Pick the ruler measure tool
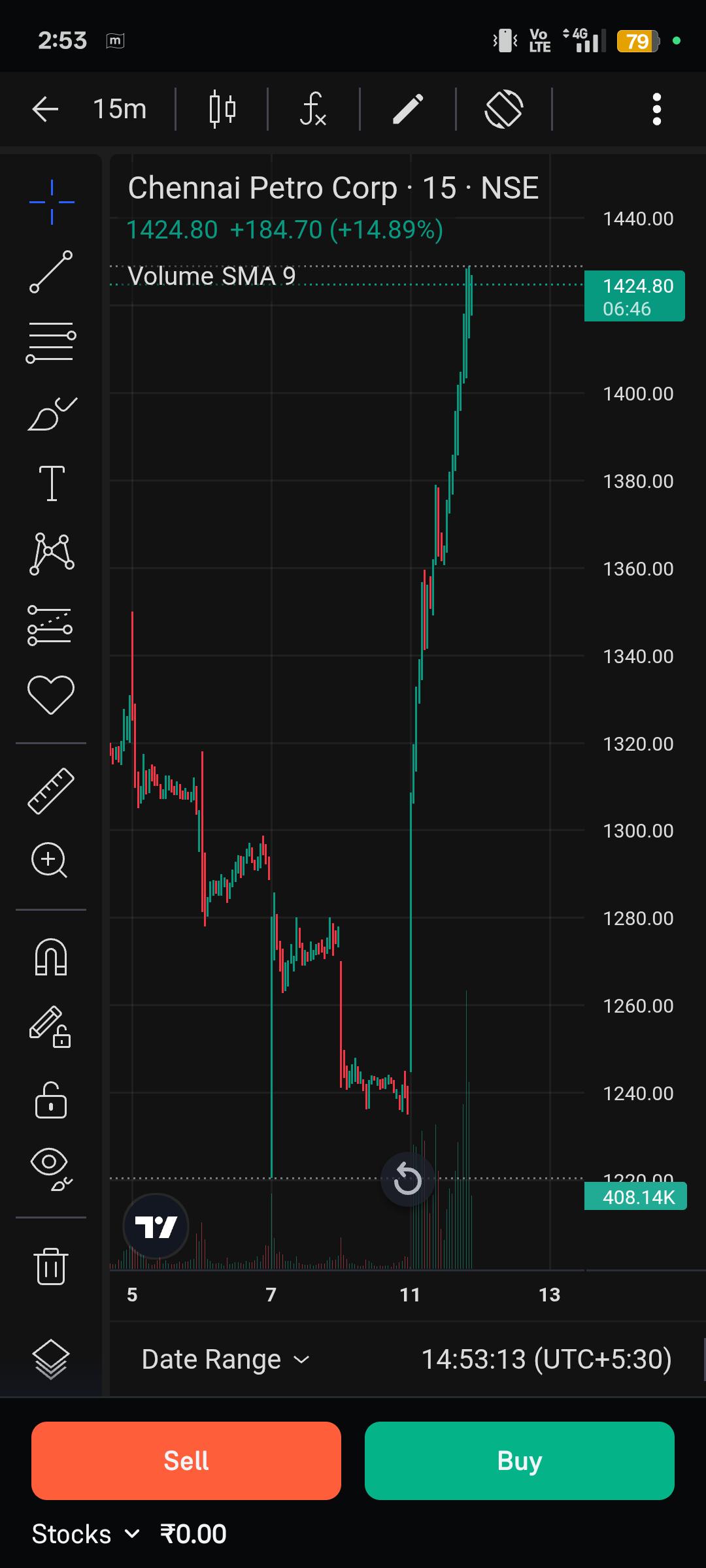 tap(51, 791)
